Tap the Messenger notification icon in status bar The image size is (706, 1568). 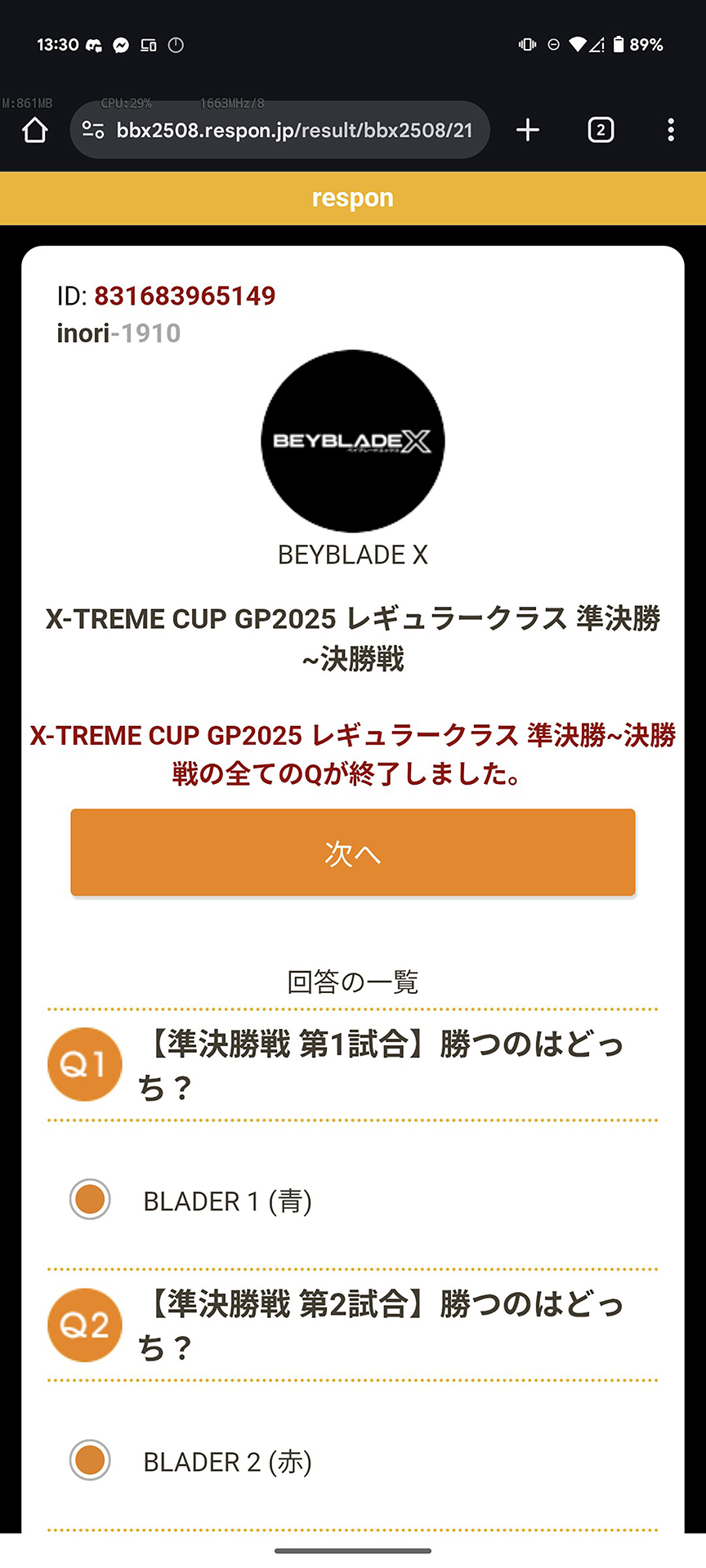click(x=121, y=45)
